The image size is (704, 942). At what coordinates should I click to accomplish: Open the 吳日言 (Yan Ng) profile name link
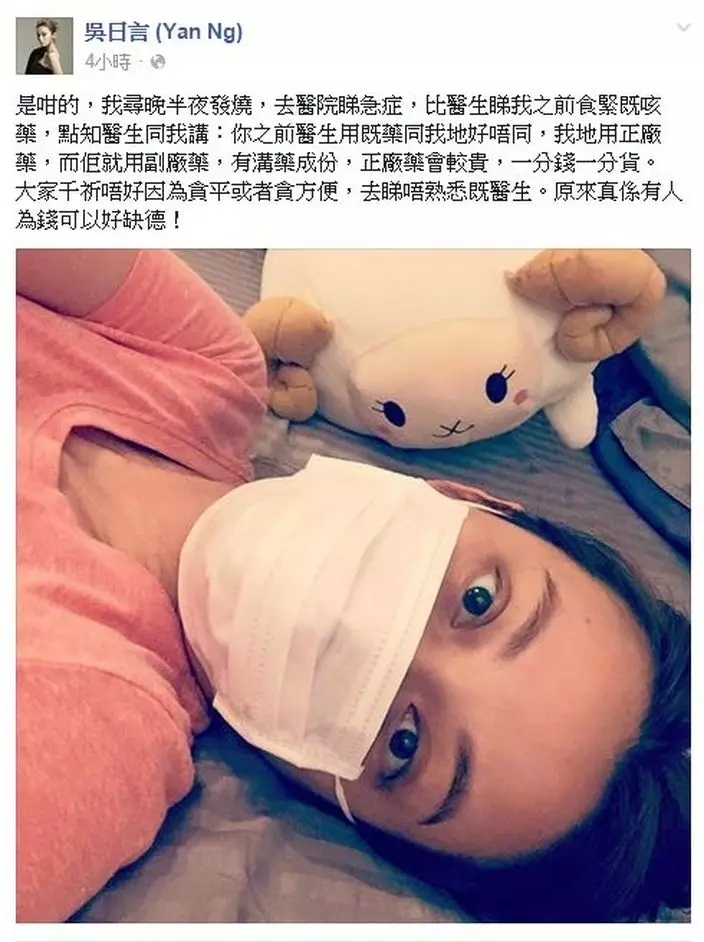[x=164, y=32]
